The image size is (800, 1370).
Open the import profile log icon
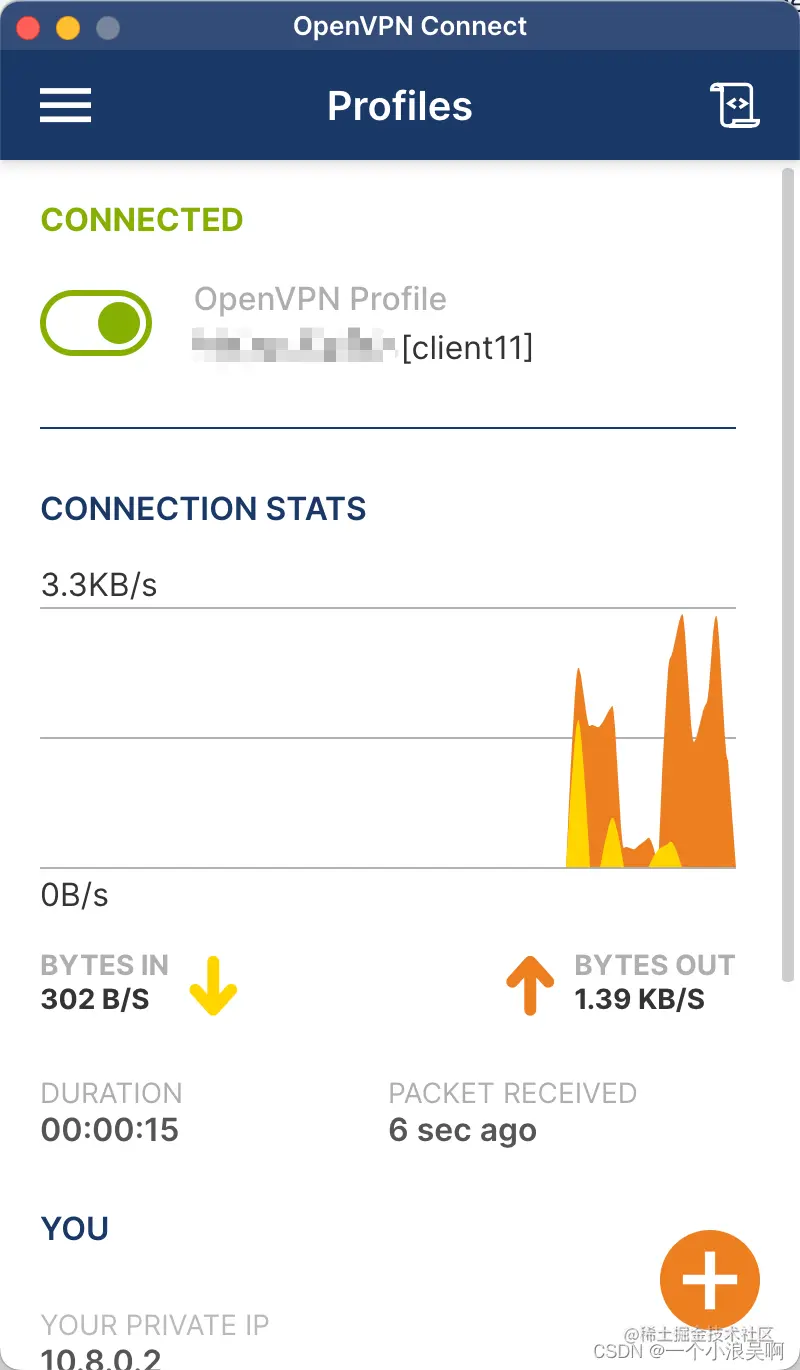tap(735, 106)
